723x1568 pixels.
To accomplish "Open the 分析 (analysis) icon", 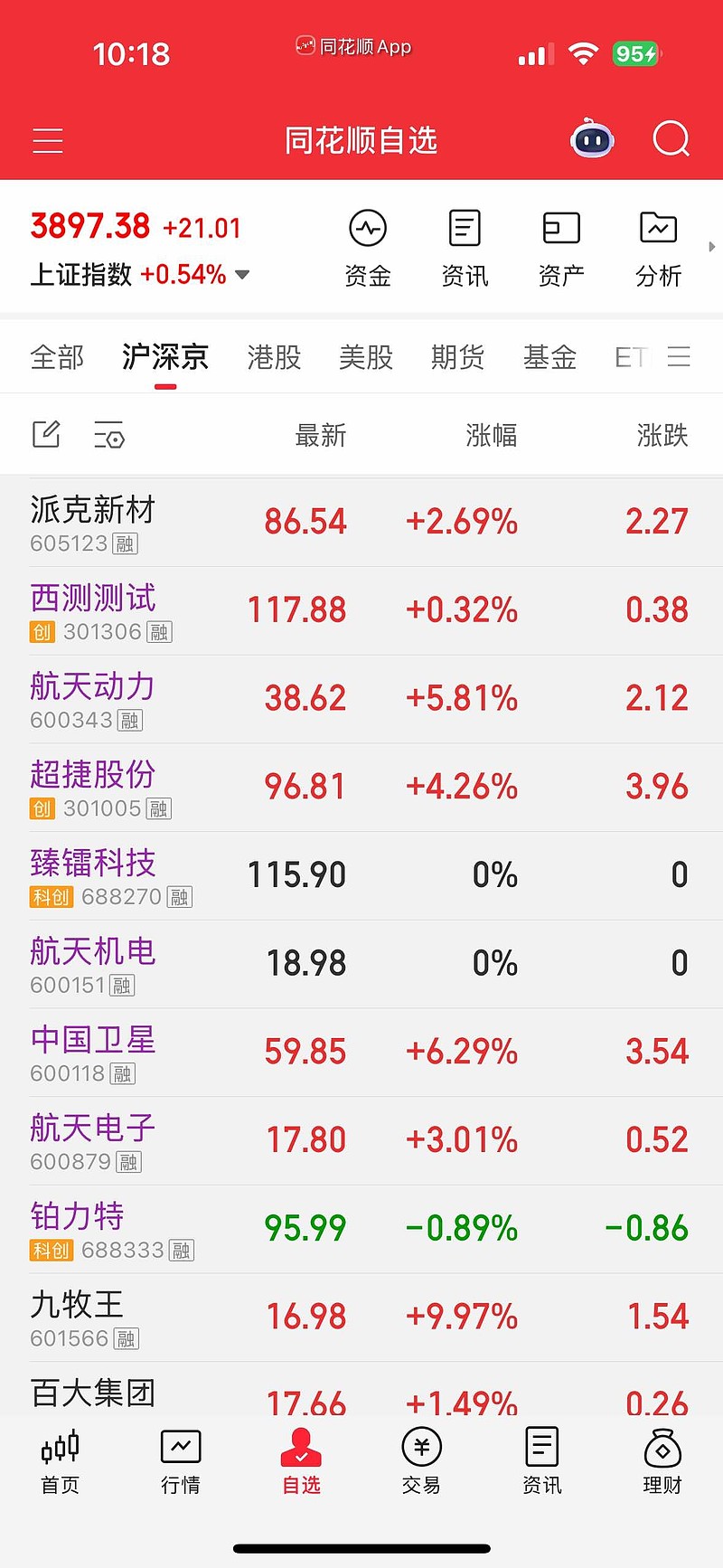I will (659, 244).
